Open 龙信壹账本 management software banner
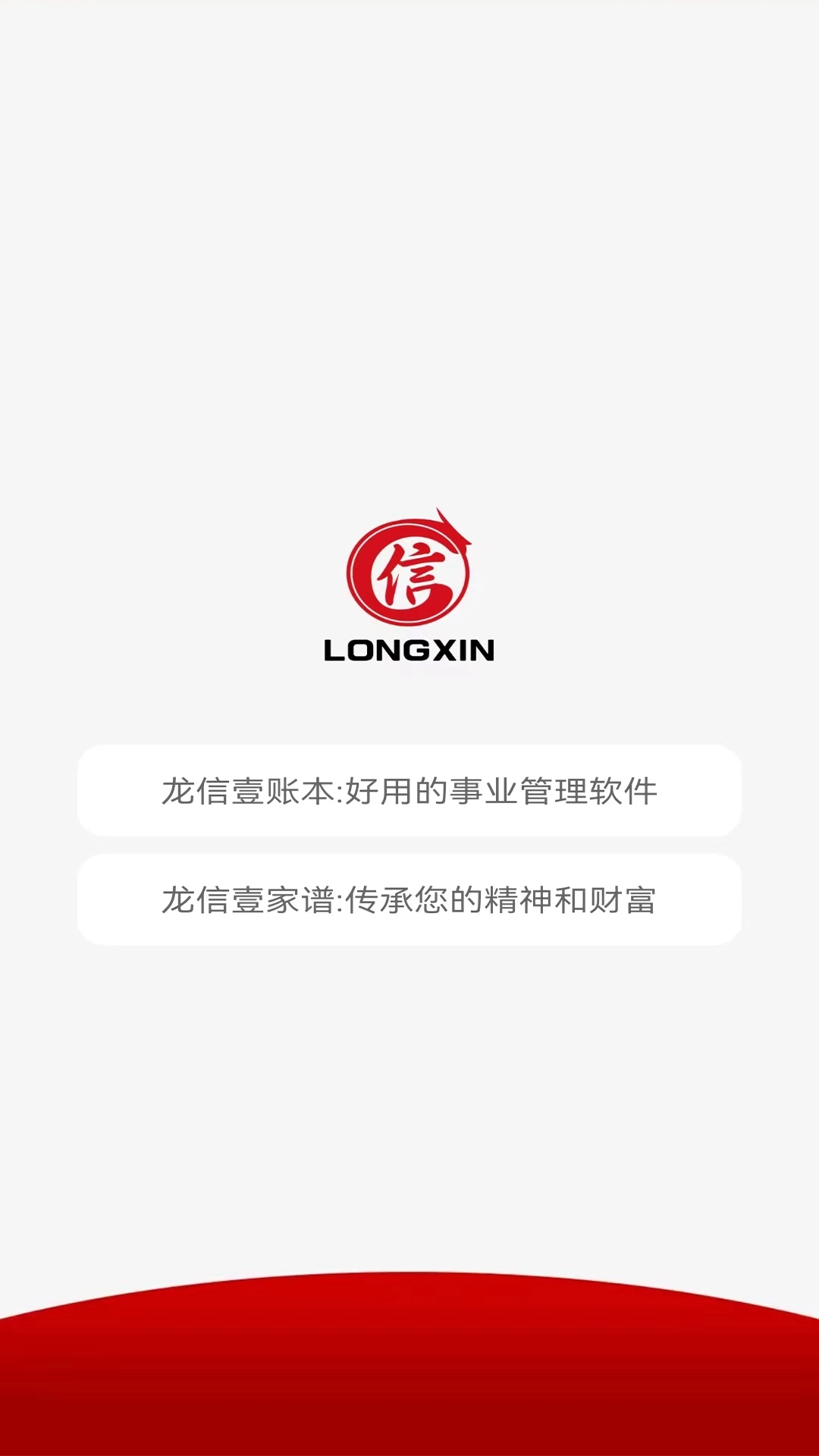Screen dimensions: 819x1456 (409, 790)
